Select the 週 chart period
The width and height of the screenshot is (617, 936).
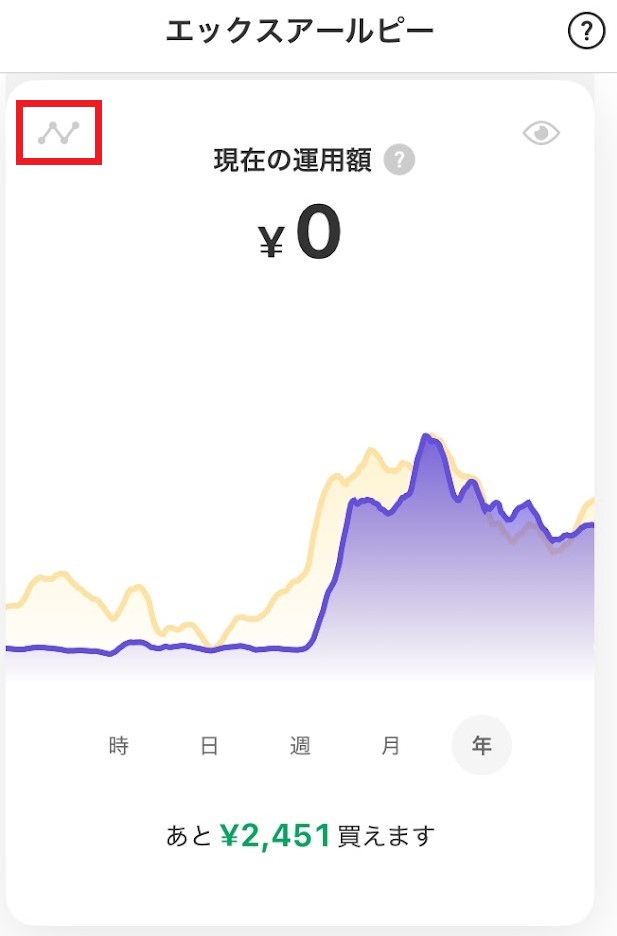[x=300, y=745]
